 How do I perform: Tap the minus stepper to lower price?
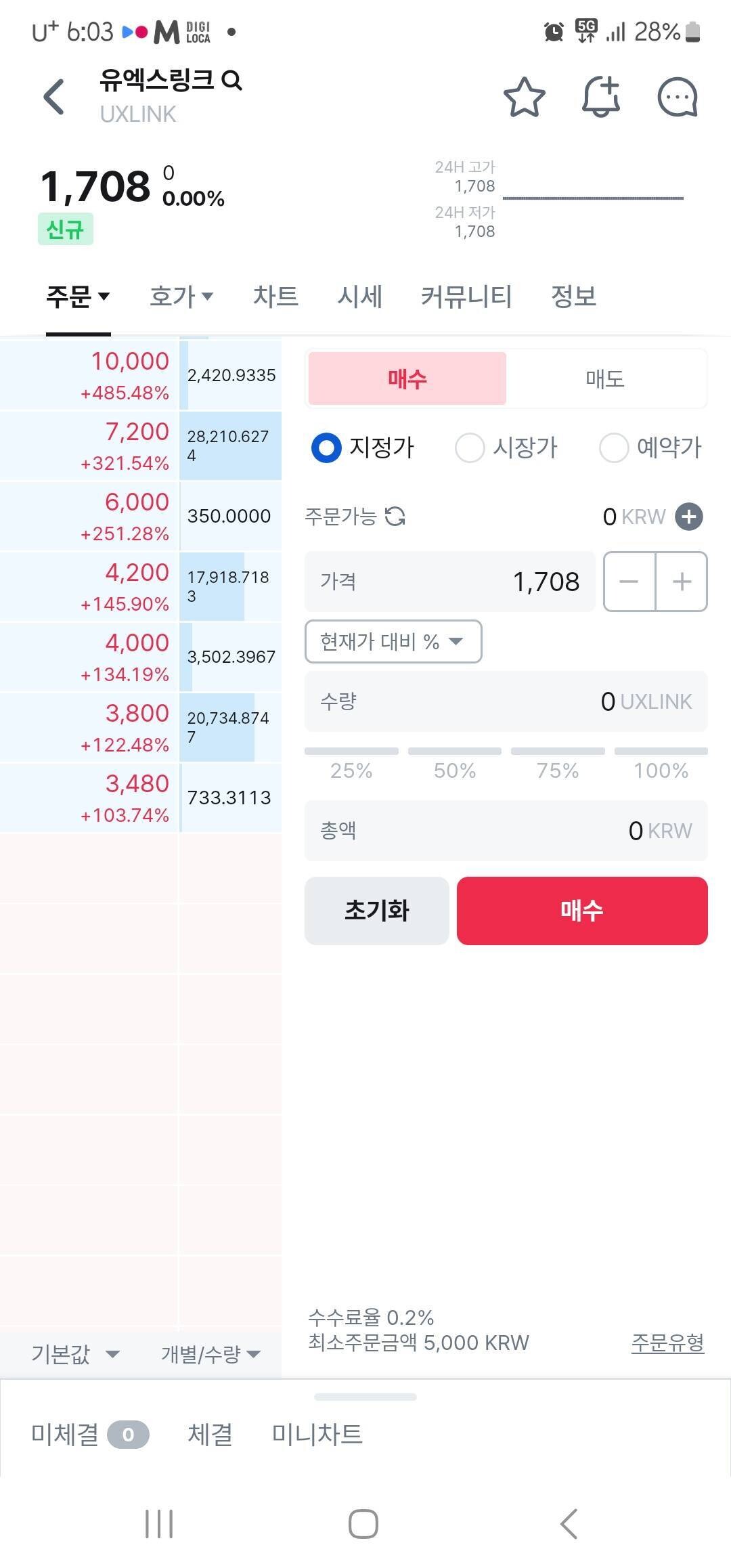629,582
